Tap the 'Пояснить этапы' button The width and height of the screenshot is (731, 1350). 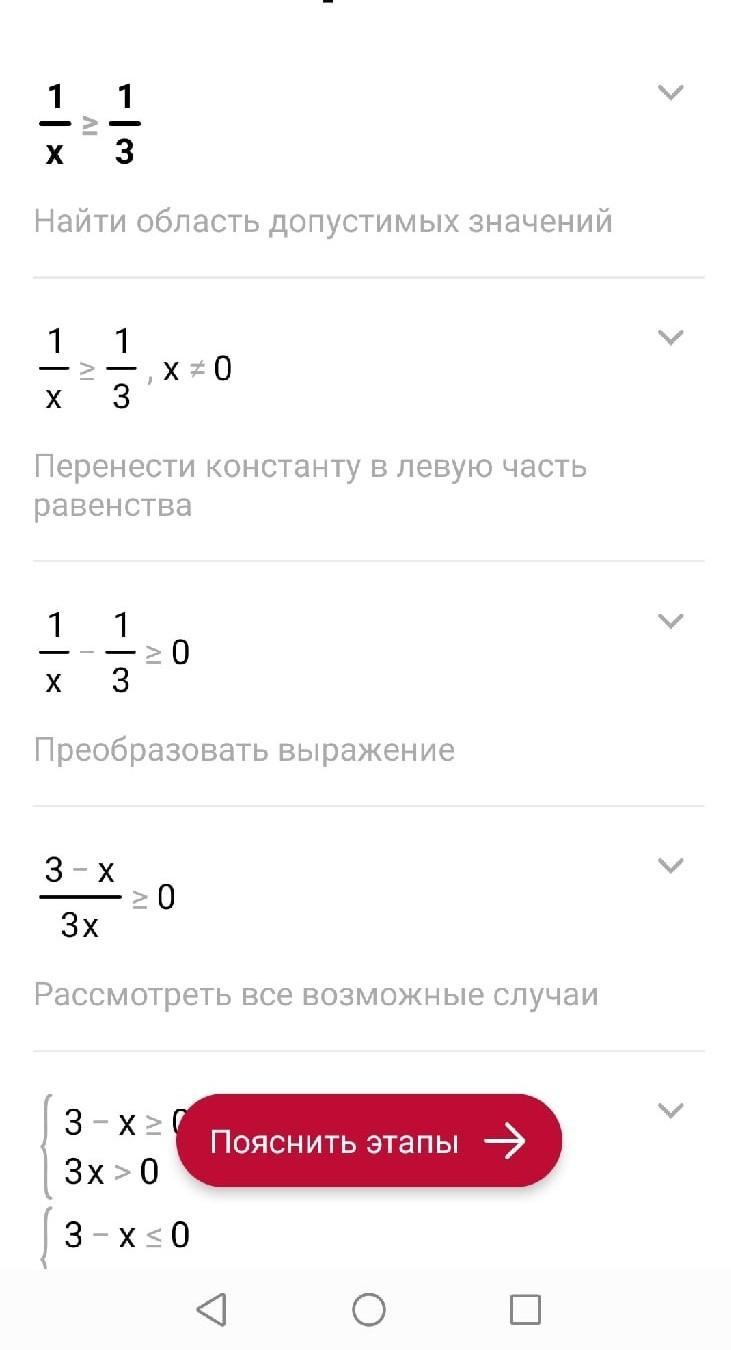point(368,1141)
